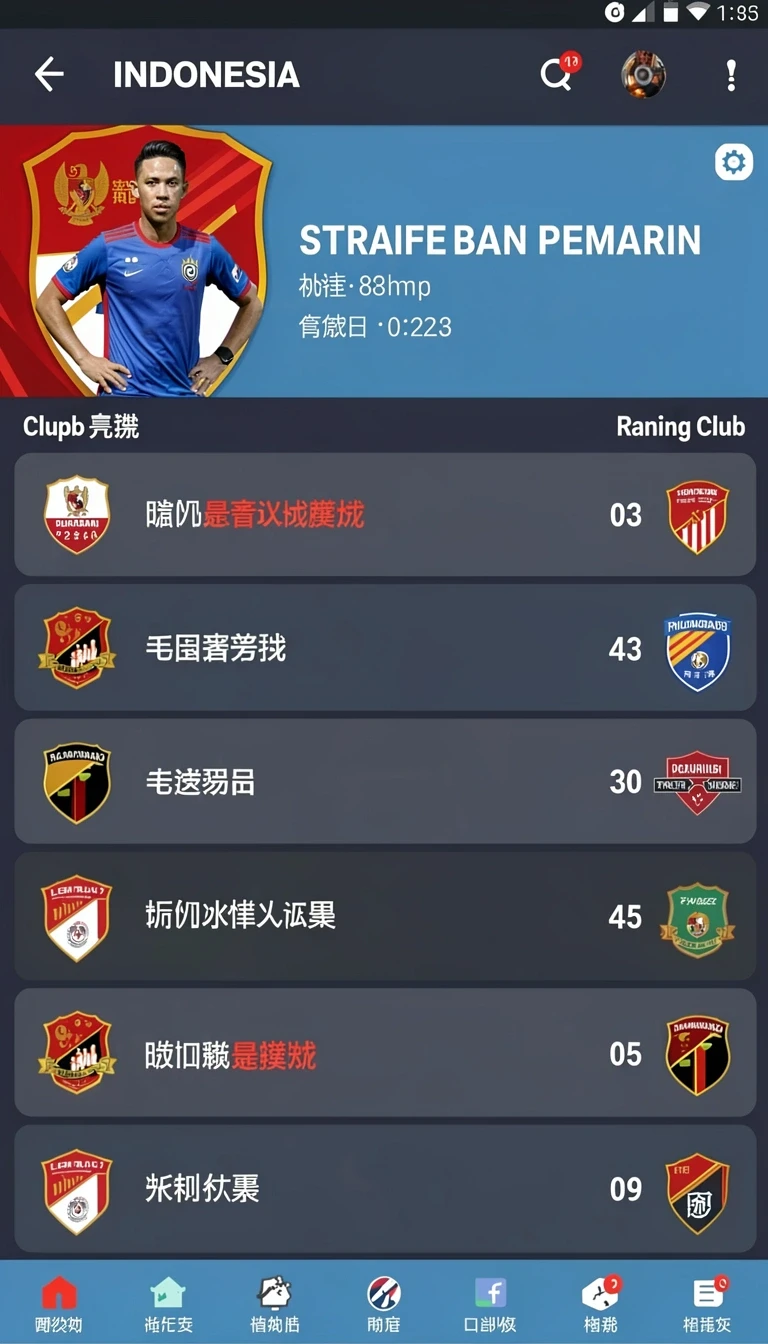This screenshot has height=1344, width=768.
Task: Open the club row ranked 05
Action: click(385, 1053)
